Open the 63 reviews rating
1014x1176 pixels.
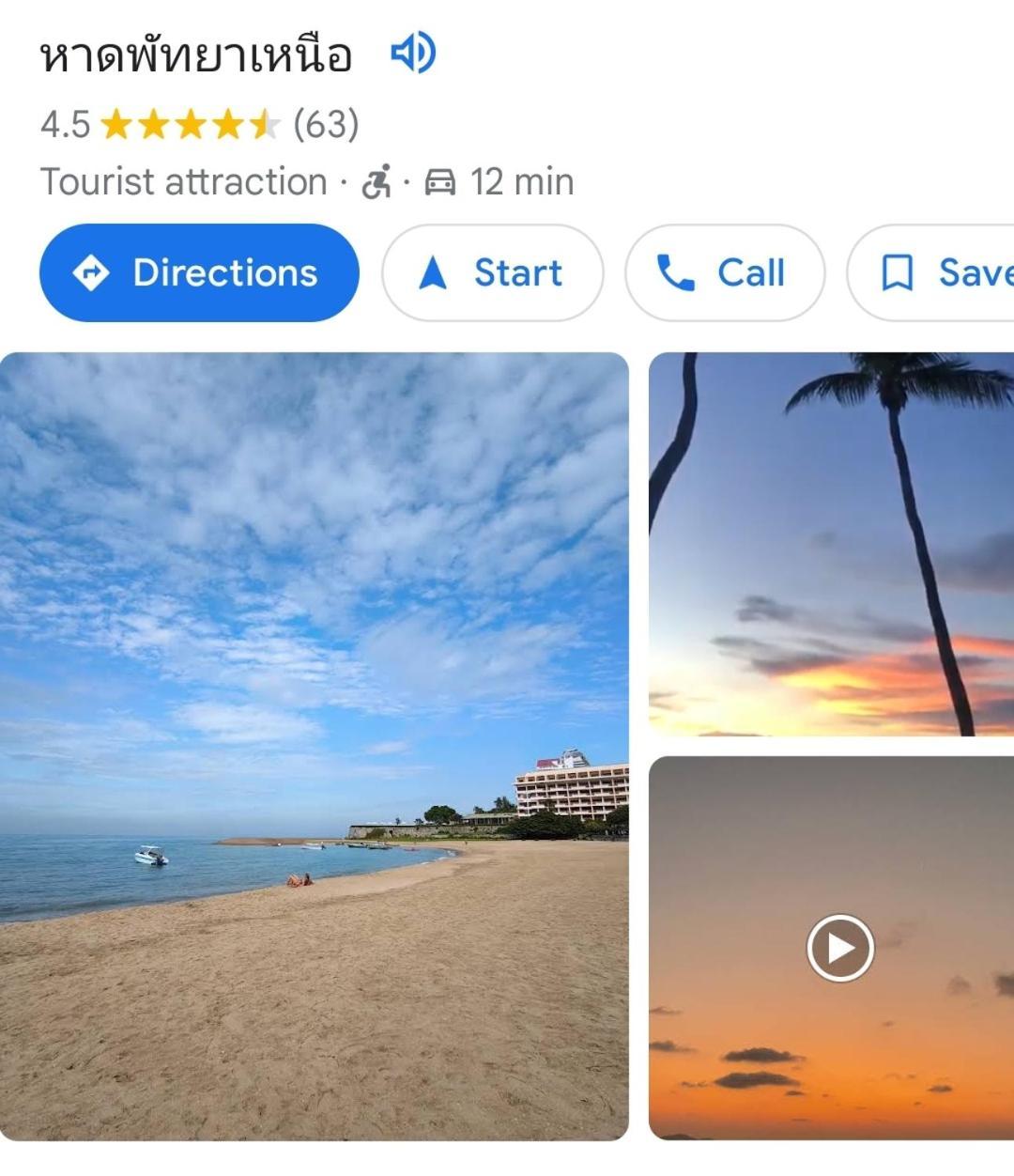325,124
